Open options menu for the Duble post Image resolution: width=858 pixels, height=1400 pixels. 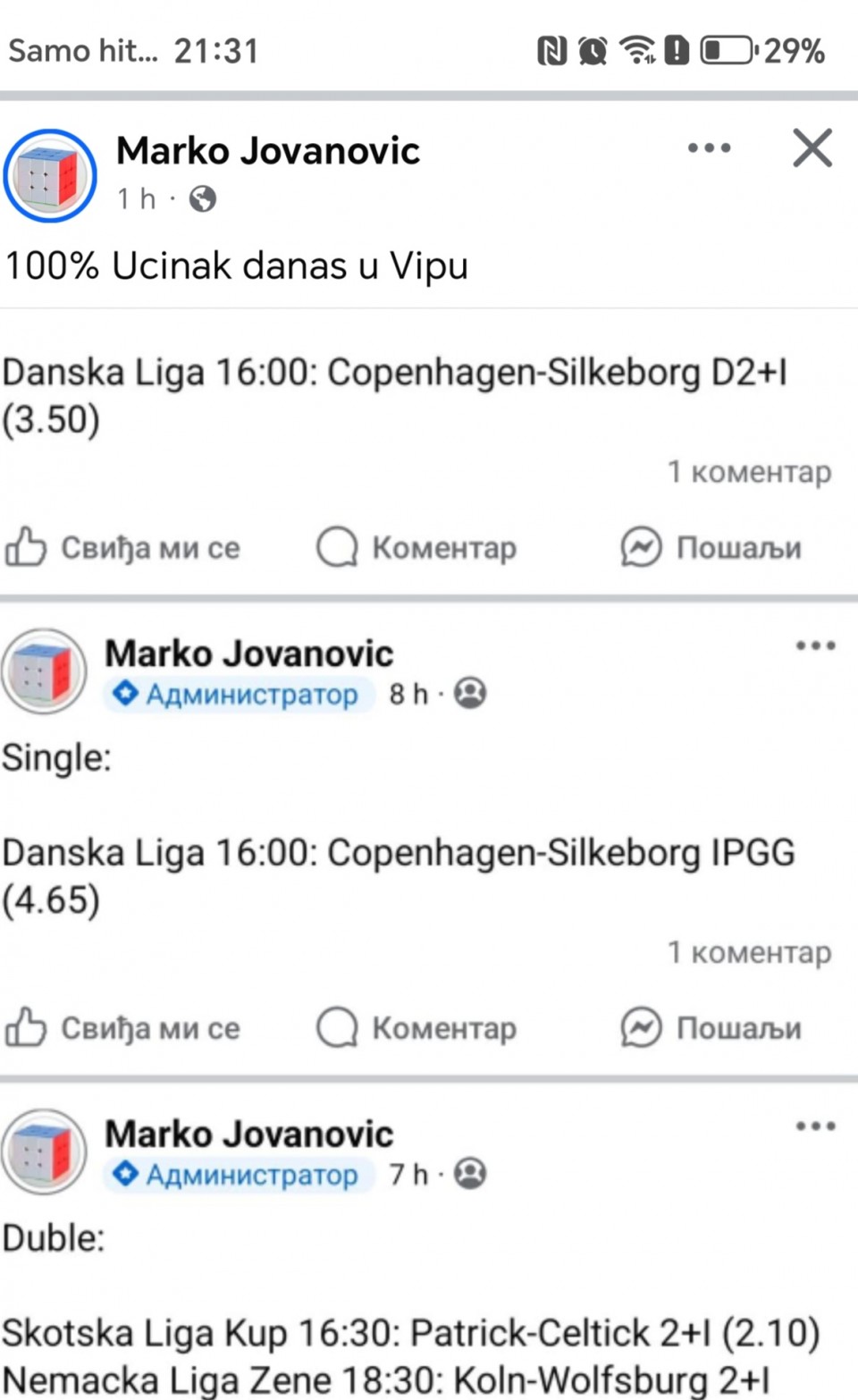(816, 1126)
